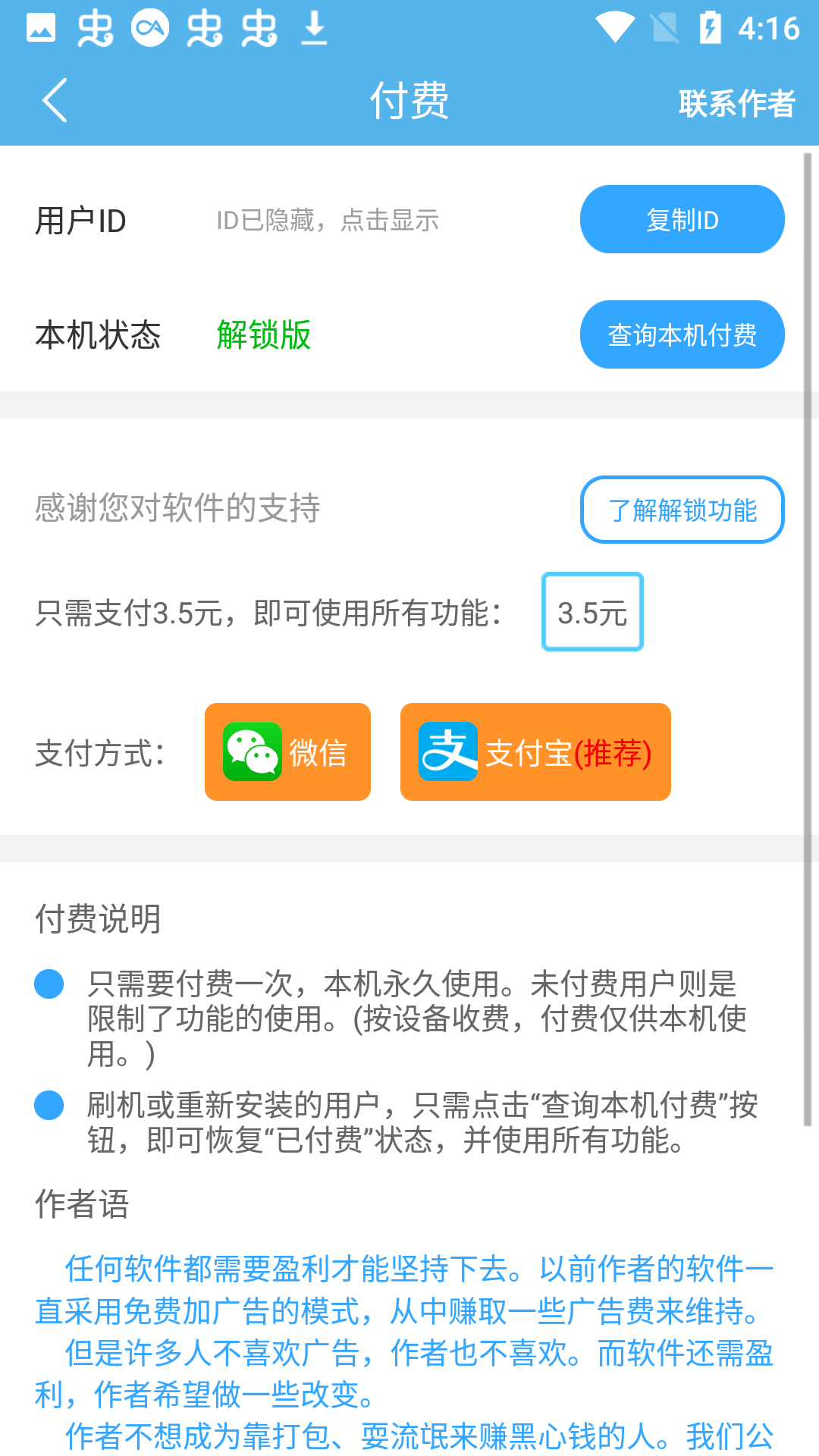Go back using the top-left arrow
Image resolution: width=819 pixels, height=1456 pixels.
point(55,100)
